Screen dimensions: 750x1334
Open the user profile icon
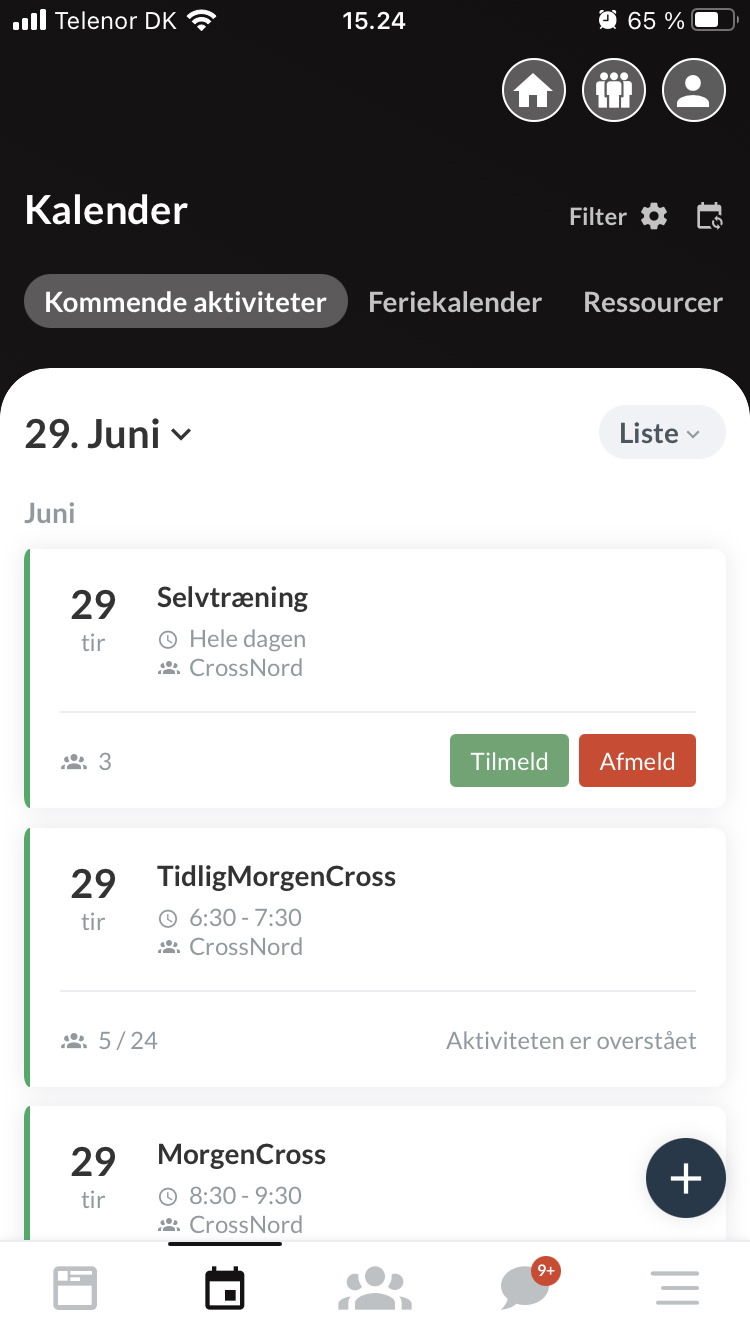(694, 91)
